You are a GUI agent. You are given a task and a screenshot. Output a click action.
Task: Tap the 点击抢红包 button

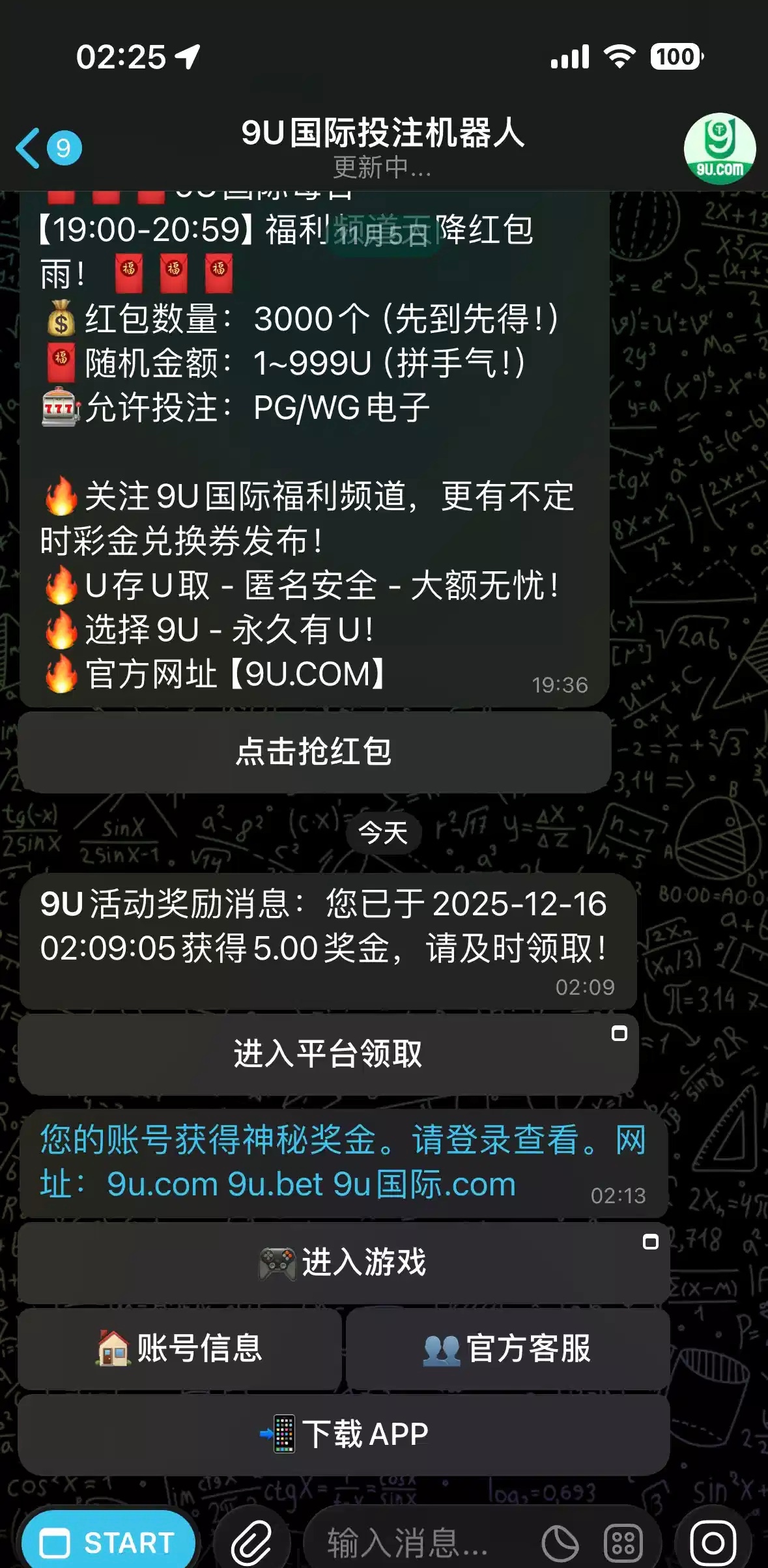pos(314,752)
